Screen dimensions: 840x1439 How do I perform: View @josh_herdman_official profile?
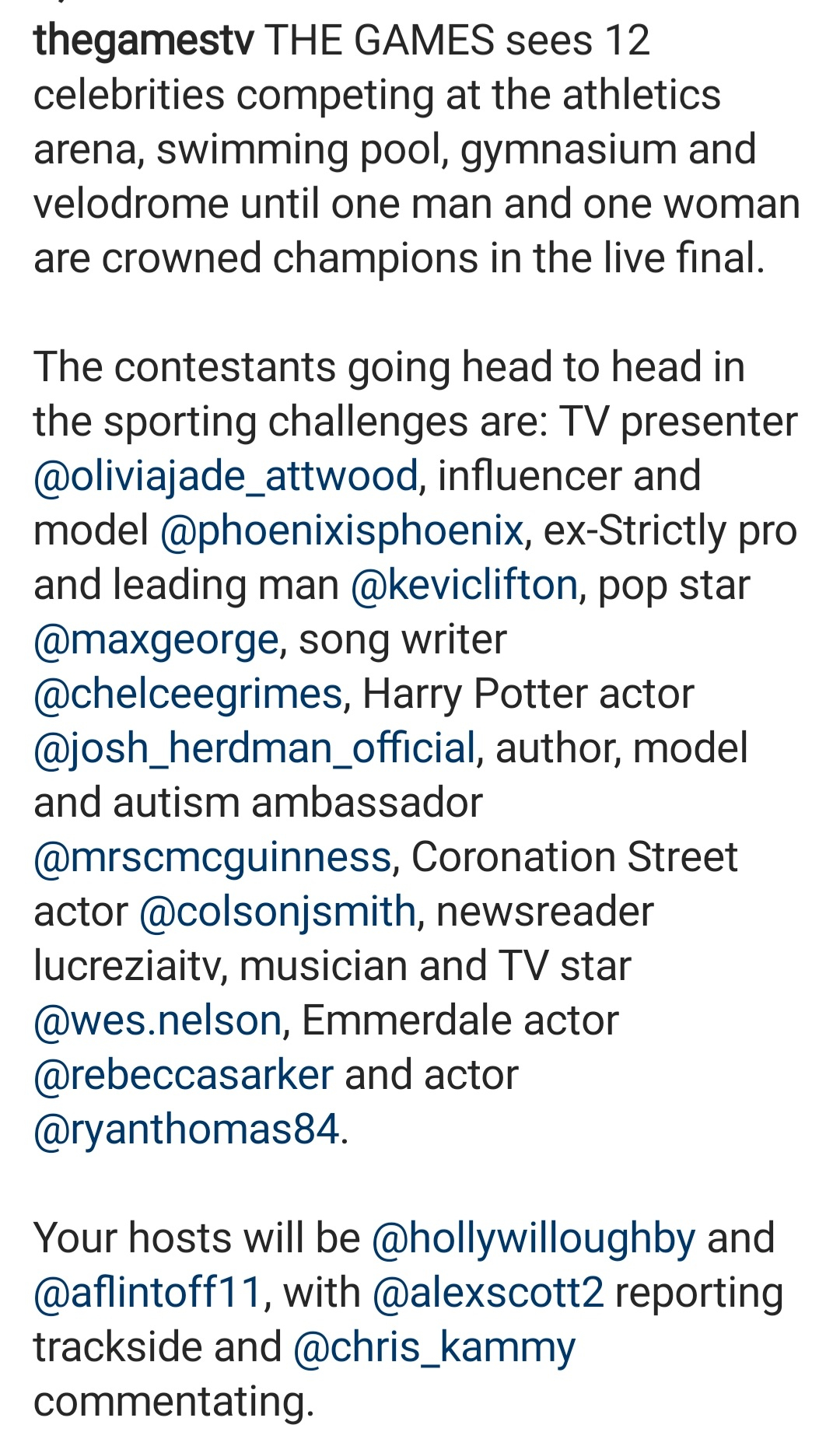point(254,748)
